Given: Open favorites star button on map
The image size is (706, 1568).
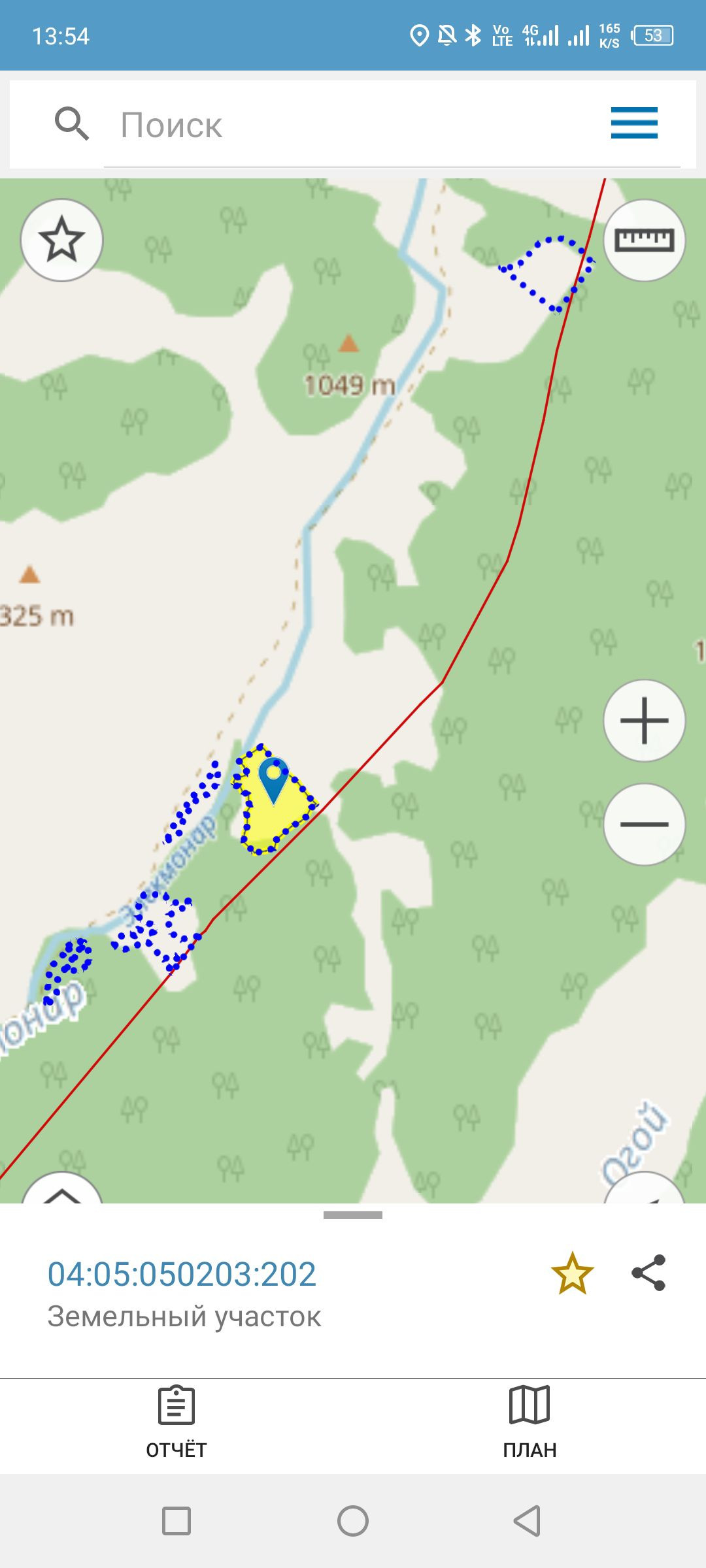Looking at the screenshot, I should [61, 240].
